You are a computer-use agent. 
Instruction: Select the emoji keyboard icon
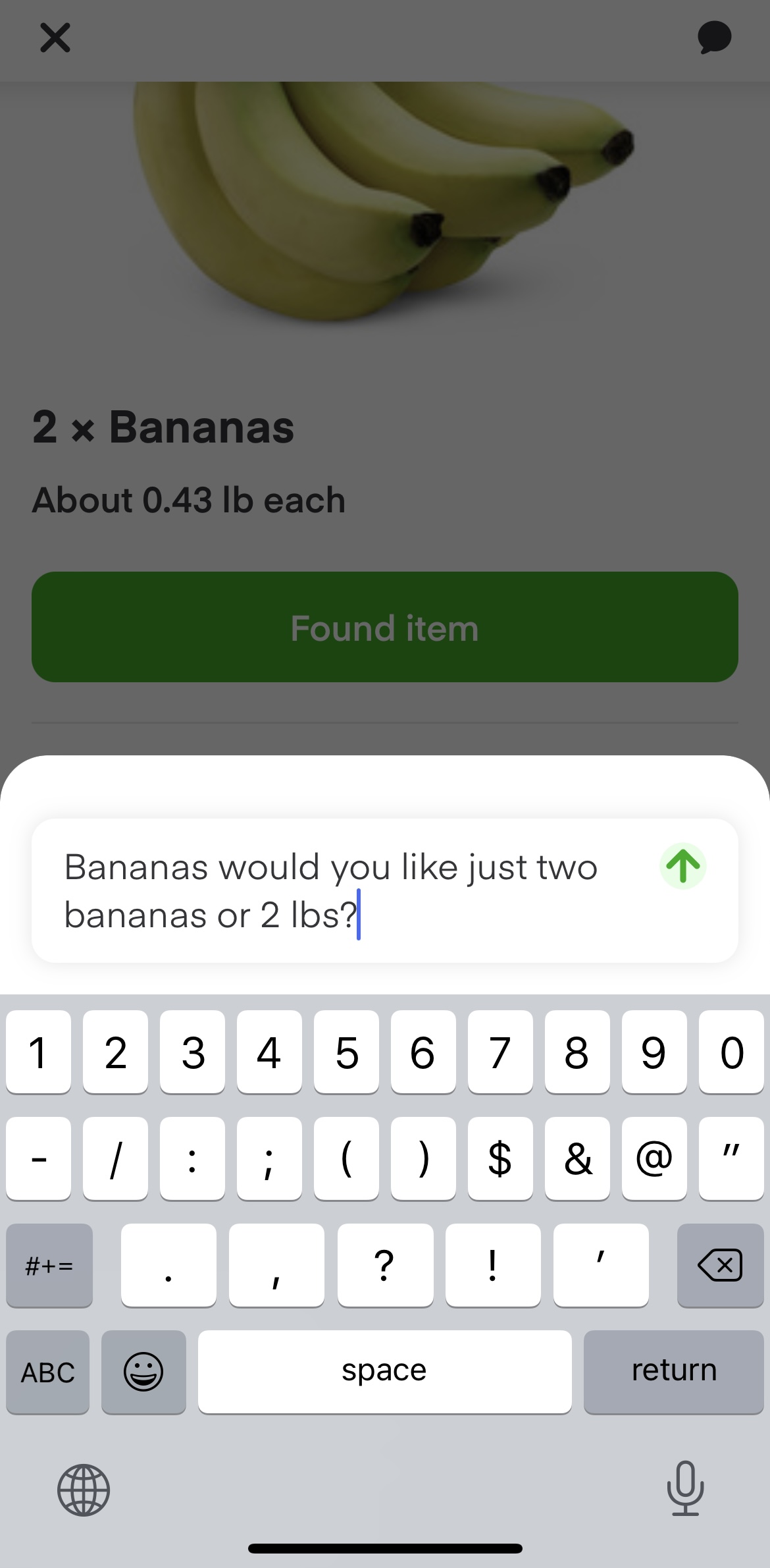coord(143,1372)
